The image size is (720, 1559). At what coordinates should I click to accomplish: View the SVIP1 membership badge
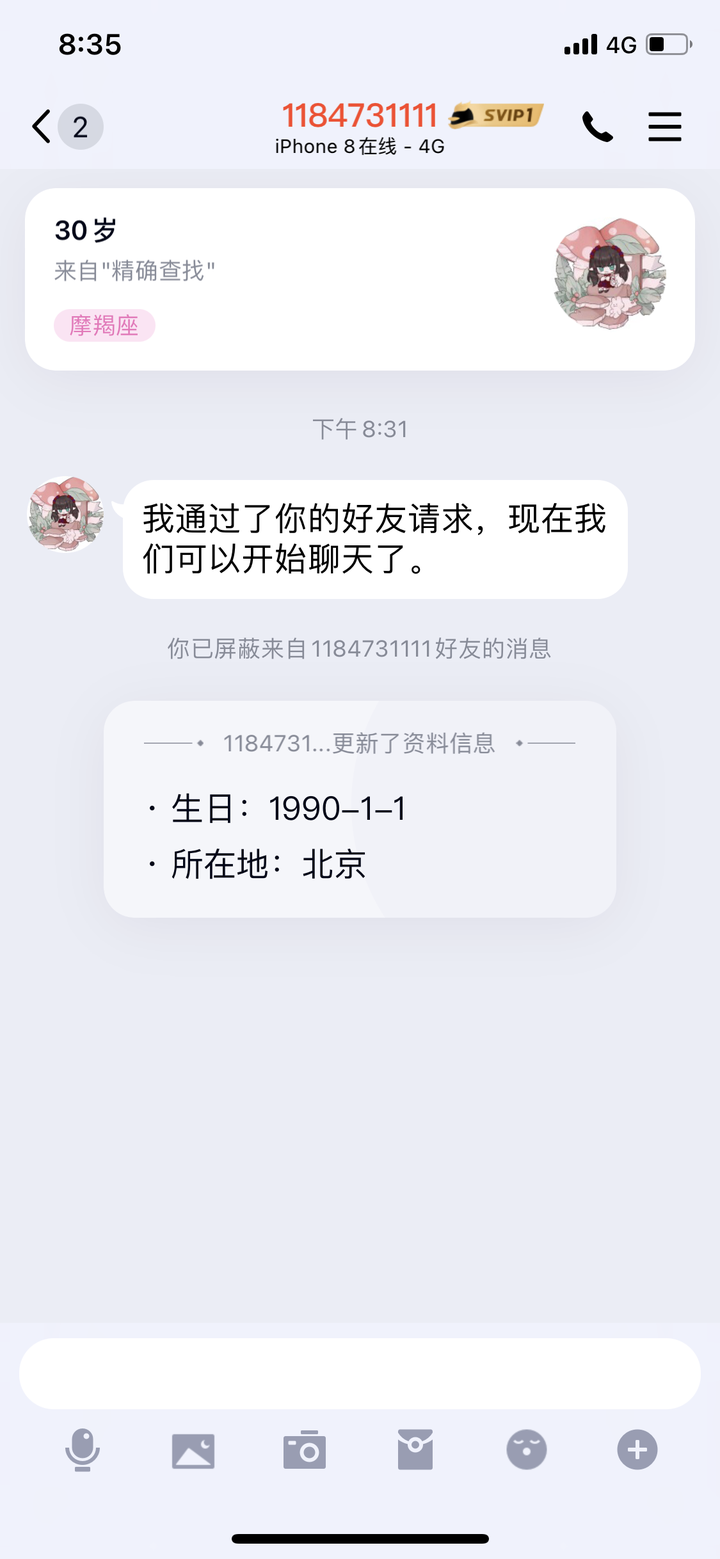click(496, 115)
